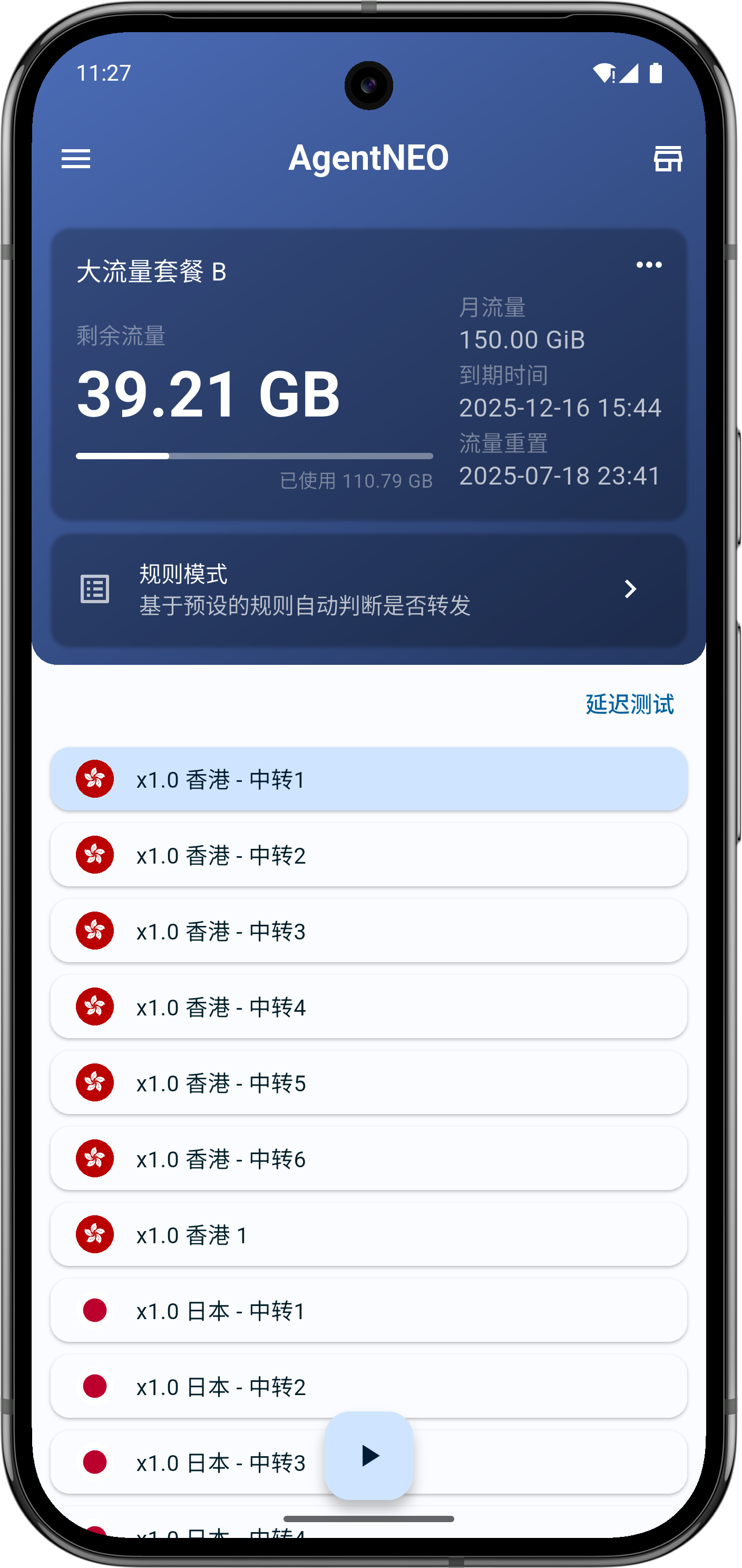This screenshot has height=1568, width=742.
Task: Start the connection with play button
Action: click(x=368, y=1455)
